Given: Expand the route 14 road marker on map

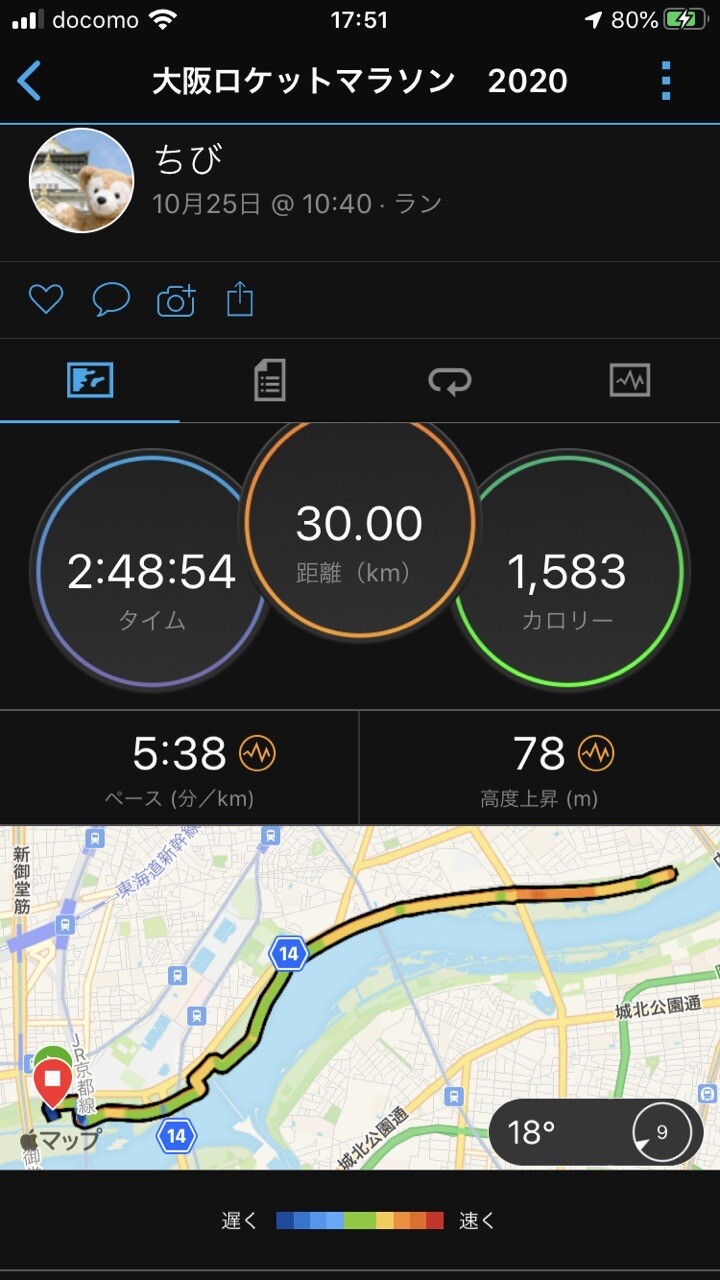Looking at the screenshot, I should point(289,952).
